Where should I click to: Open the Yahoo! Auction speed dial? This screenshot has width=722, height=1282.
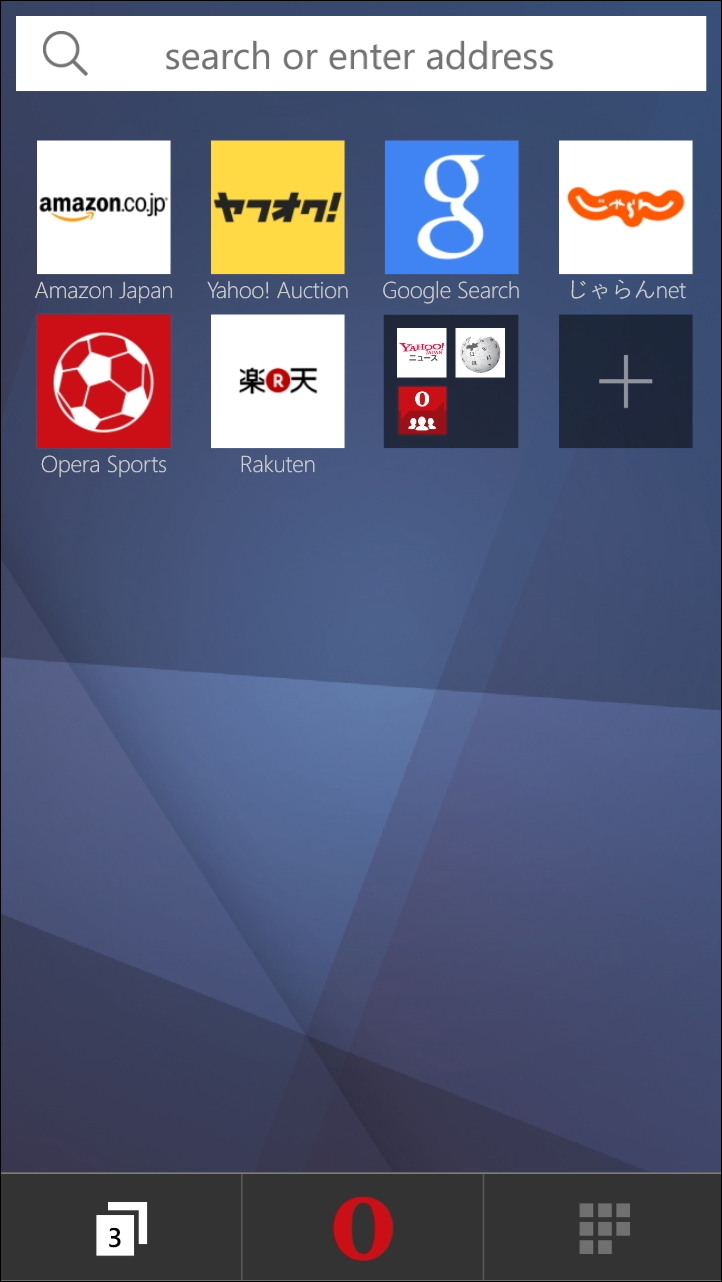278,207
